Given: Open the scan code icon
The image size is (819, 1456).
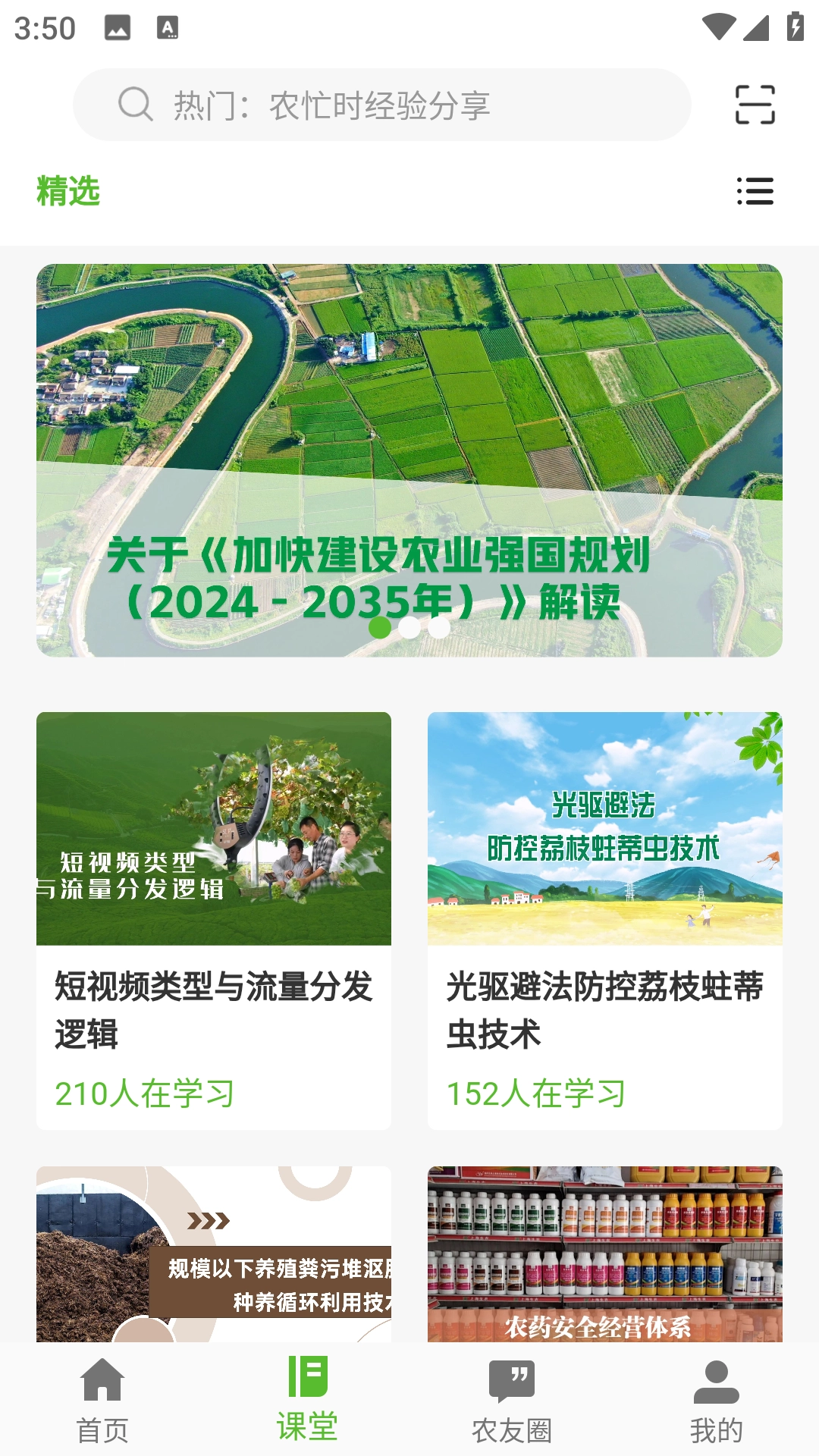Looking at the screenshot, I should tap(755, 105).
